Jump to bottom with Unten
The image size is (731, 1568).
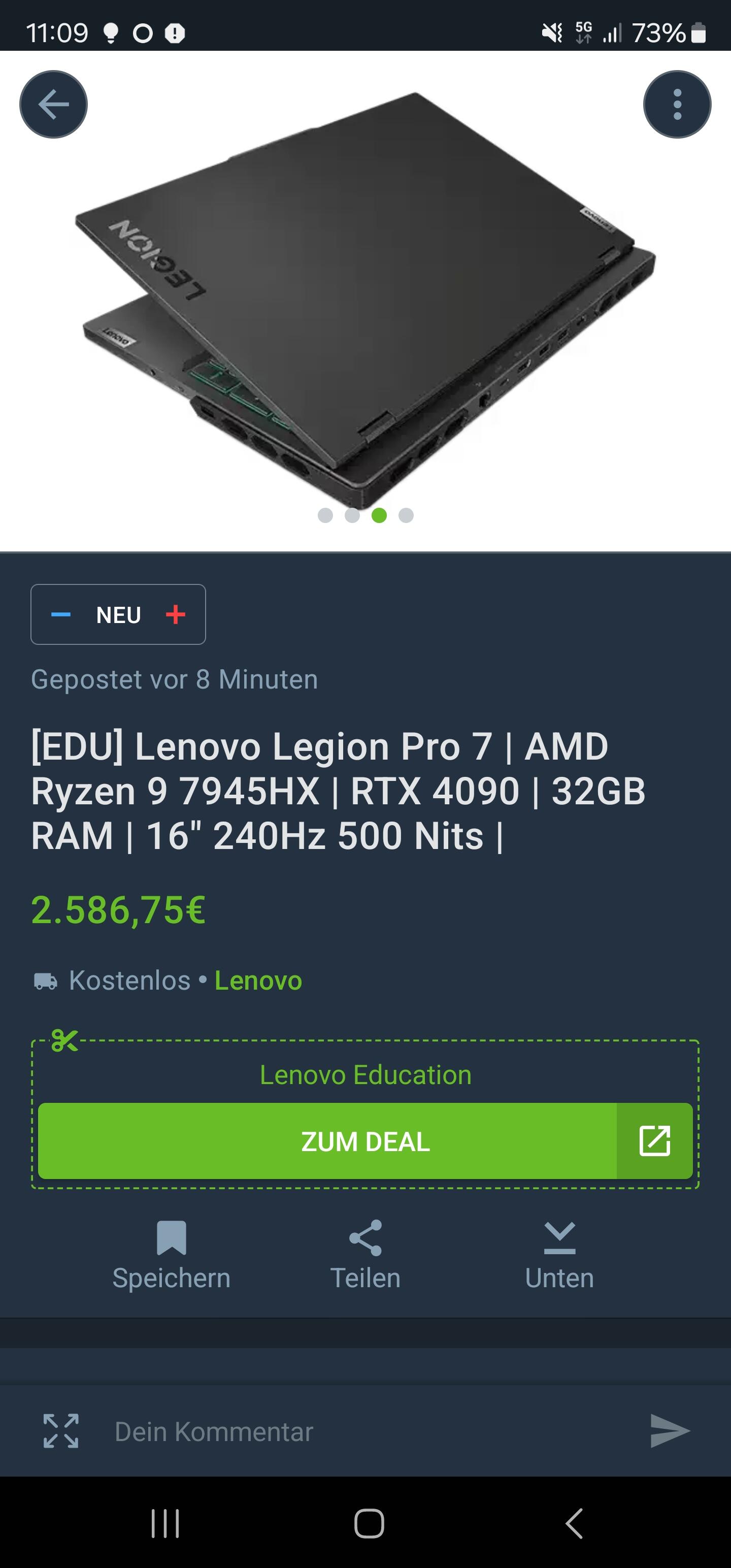[559, 1255]
